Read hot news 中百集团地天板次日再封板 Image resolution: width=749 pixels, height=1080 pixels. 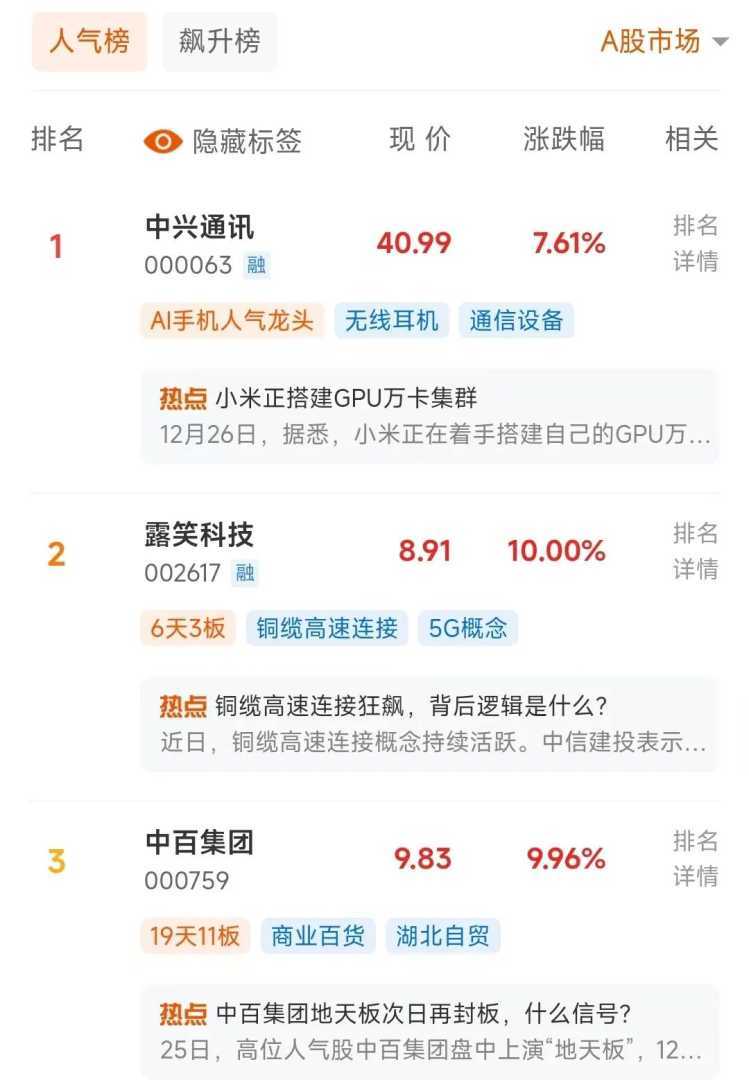coord(430,1032)
